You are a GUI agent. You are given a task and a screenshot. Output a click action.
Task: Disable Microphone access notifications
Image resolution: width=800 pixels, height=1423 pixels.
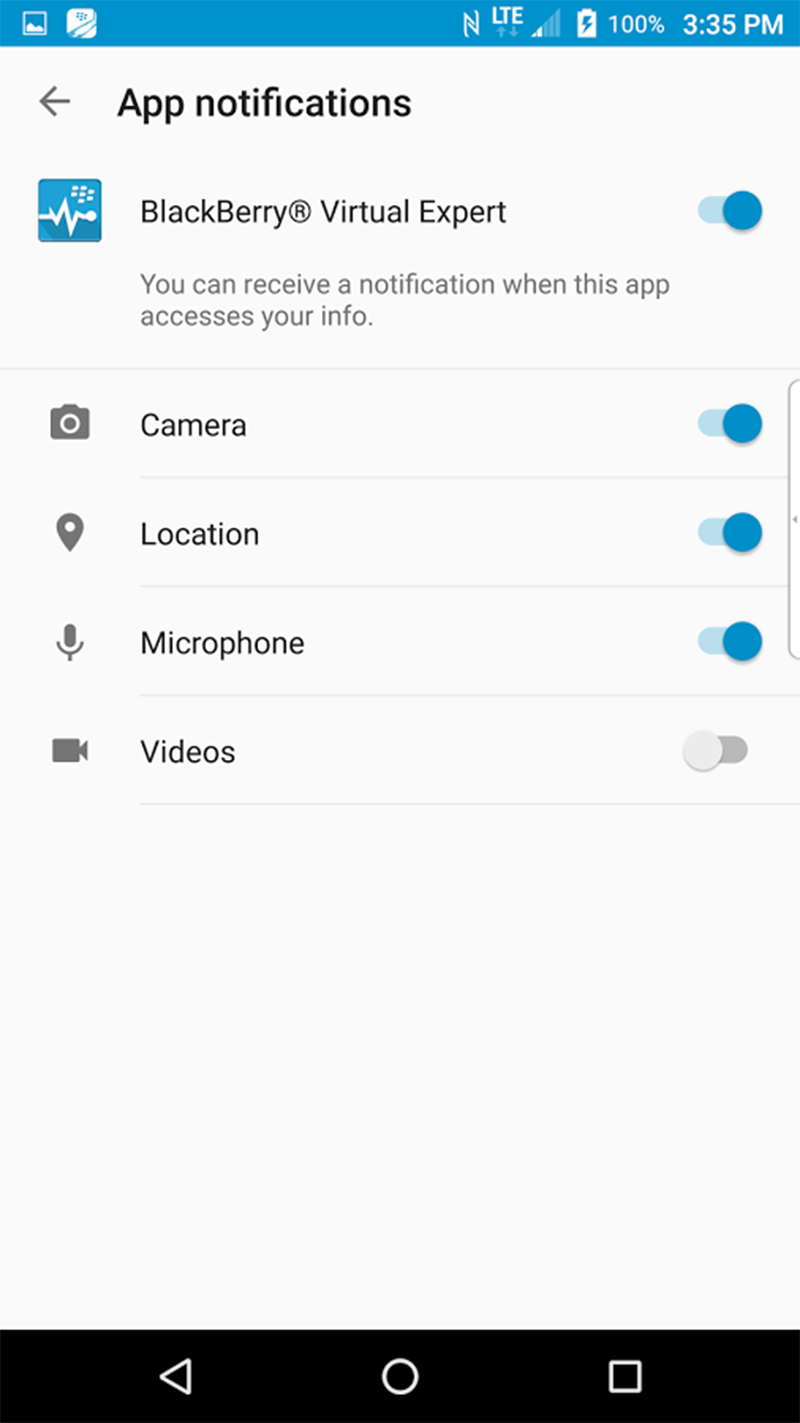coord(730,642)
